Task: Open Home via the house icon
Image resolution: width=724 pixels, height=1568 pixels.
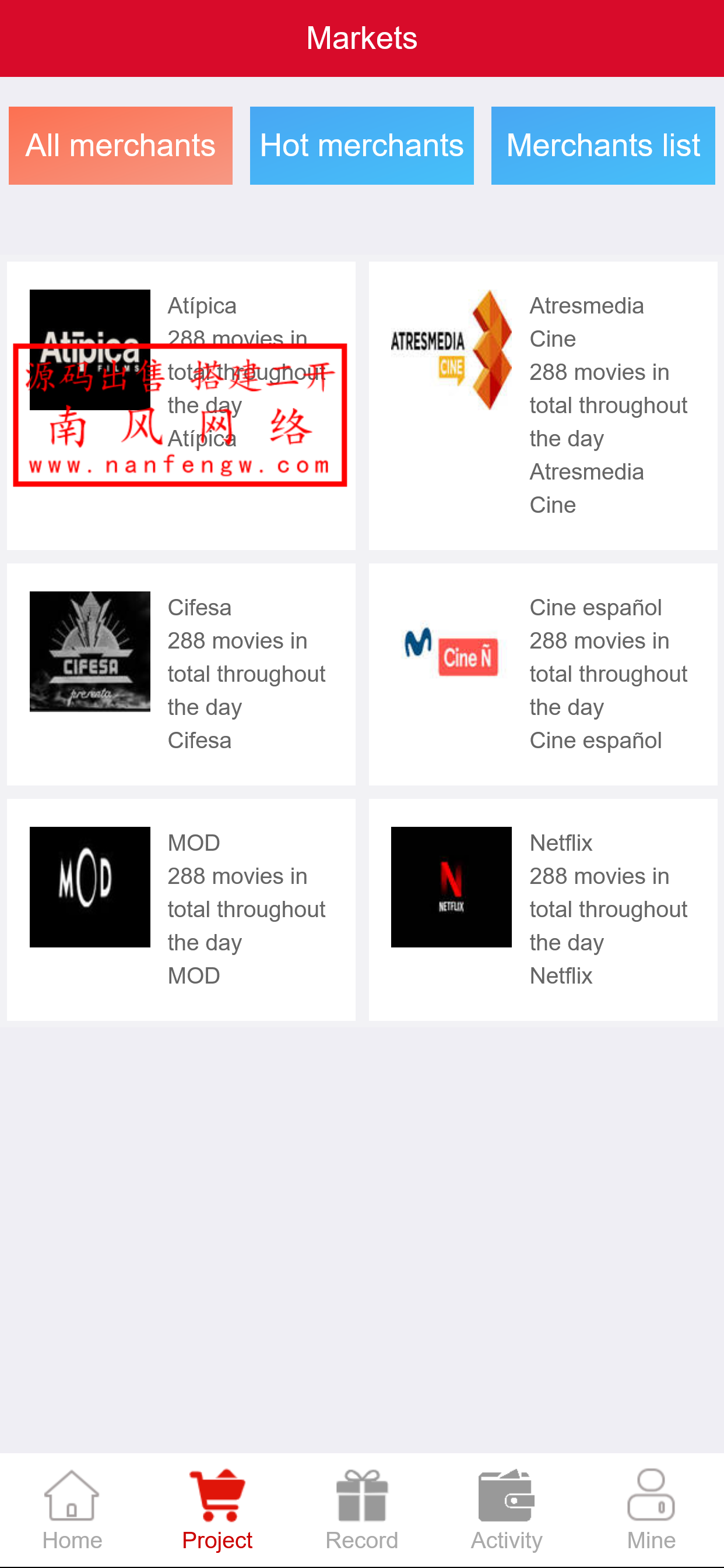Action: click(x=71, y=1503)
